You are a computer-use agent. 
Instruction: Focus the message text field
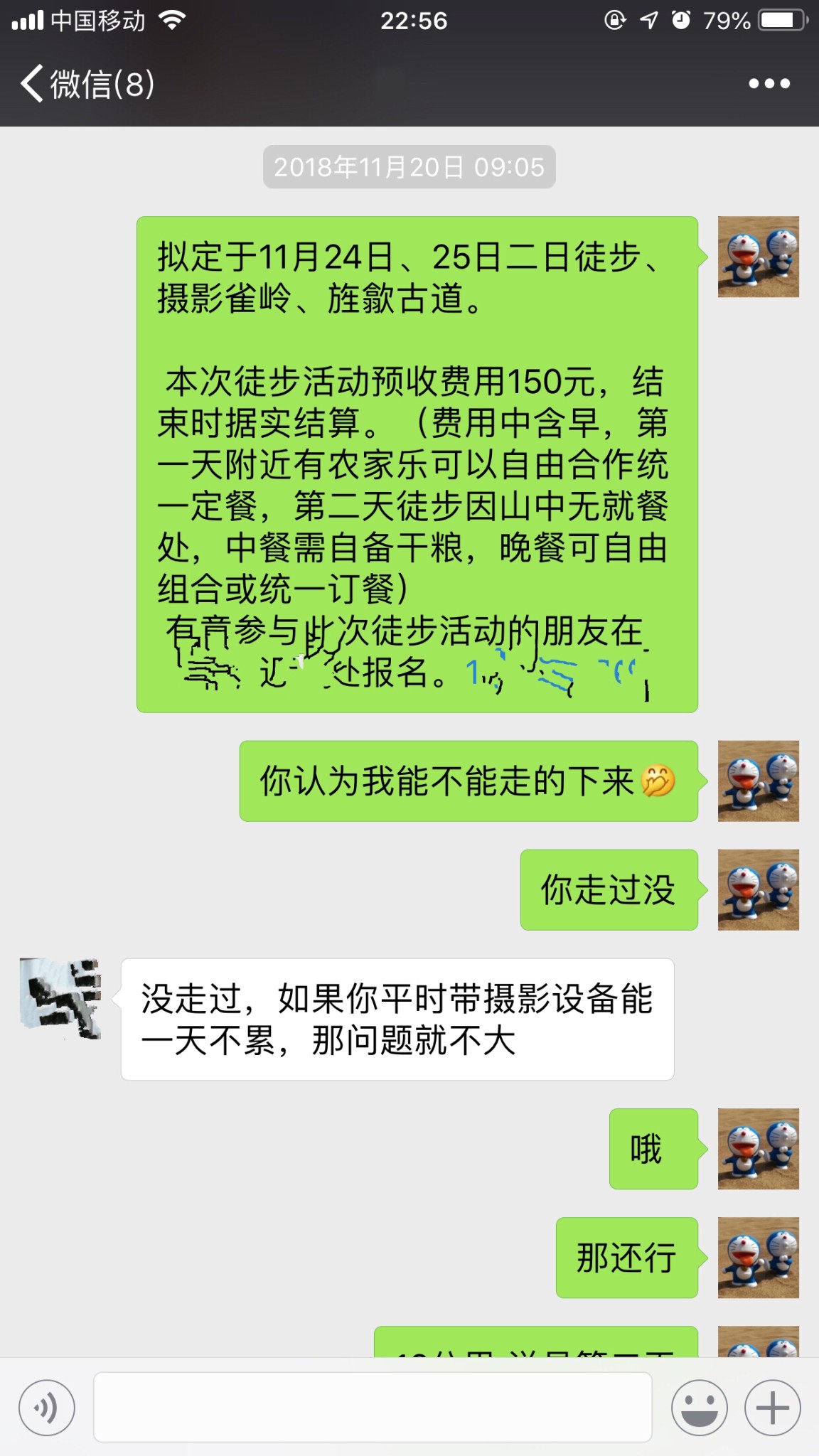point(373,1408)
